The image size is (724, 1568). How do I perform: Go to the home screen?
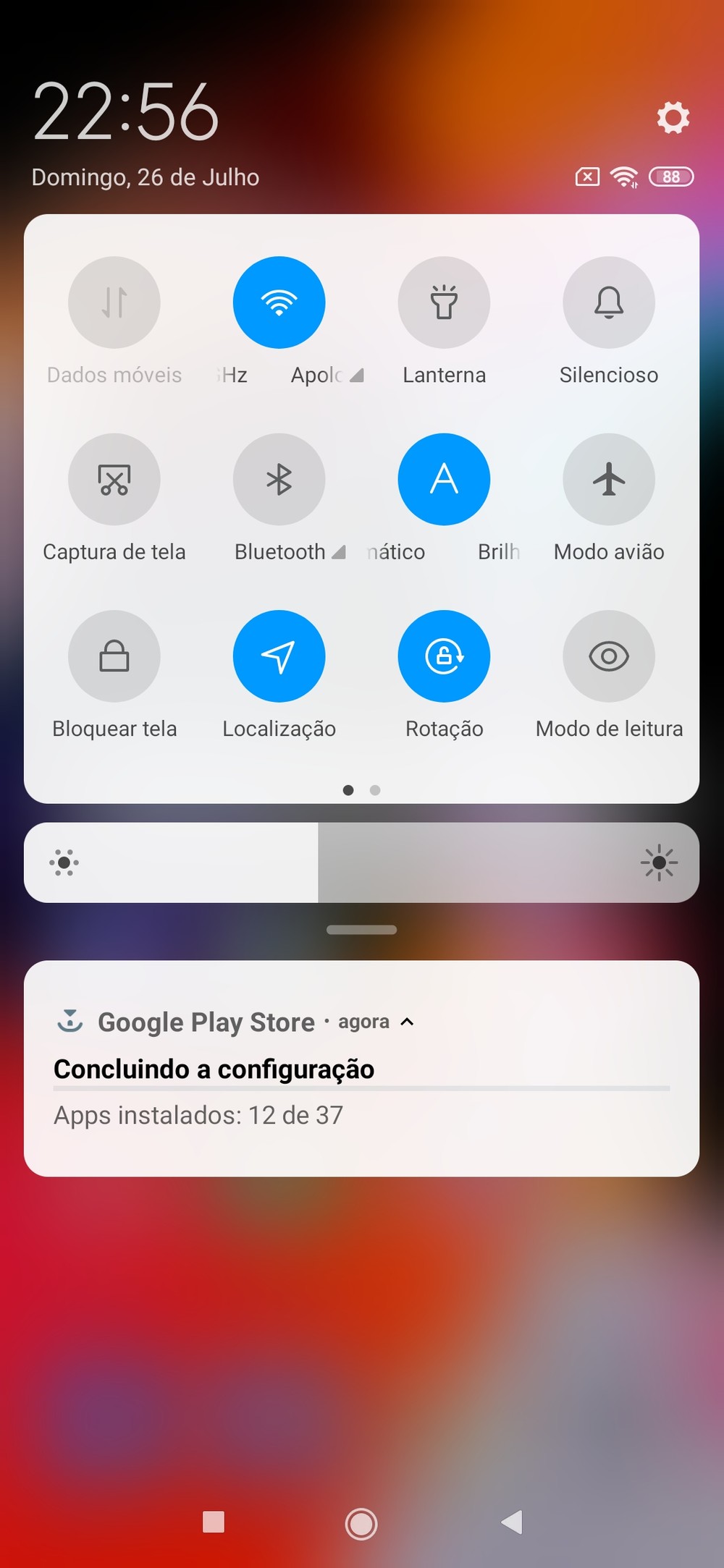361,1524
